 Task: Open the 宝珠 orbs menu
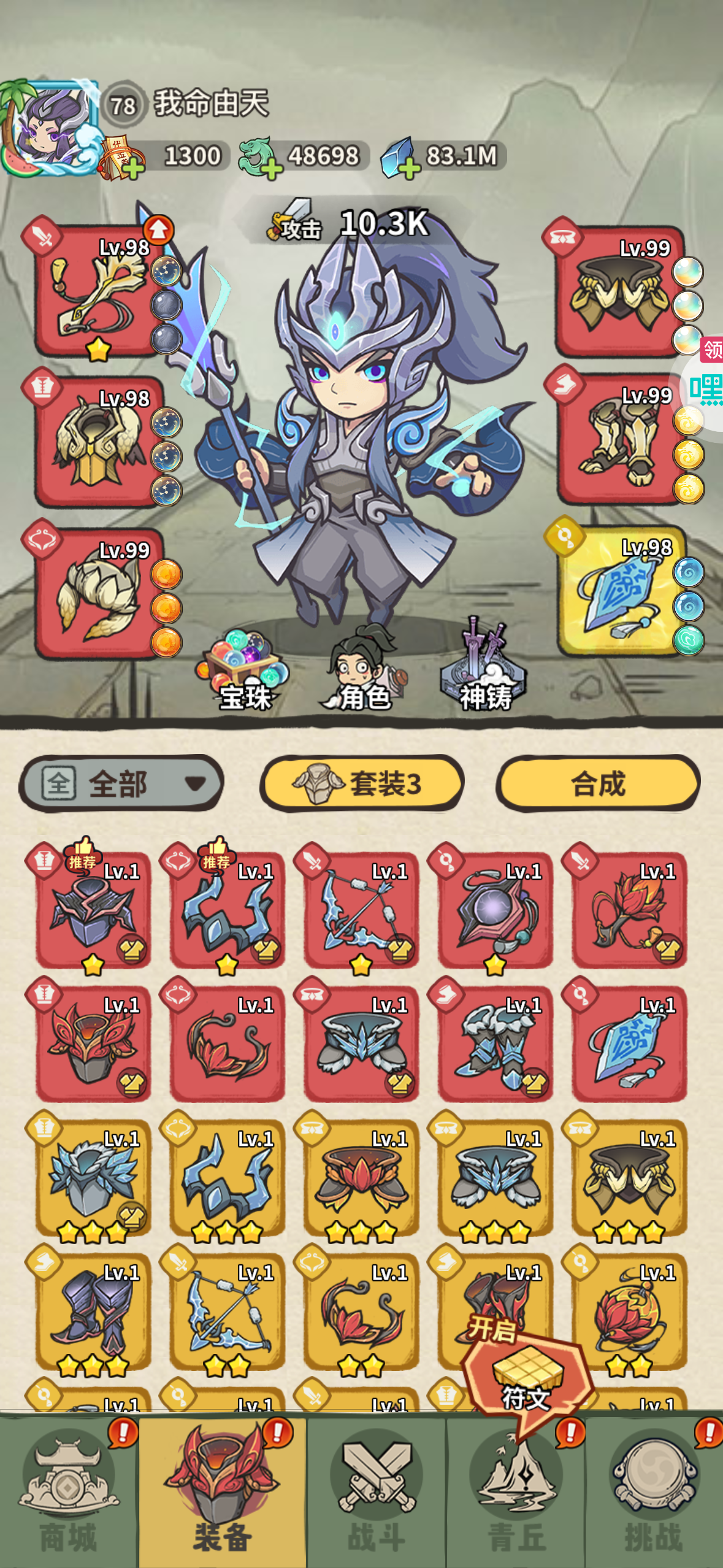pos(245,671)
